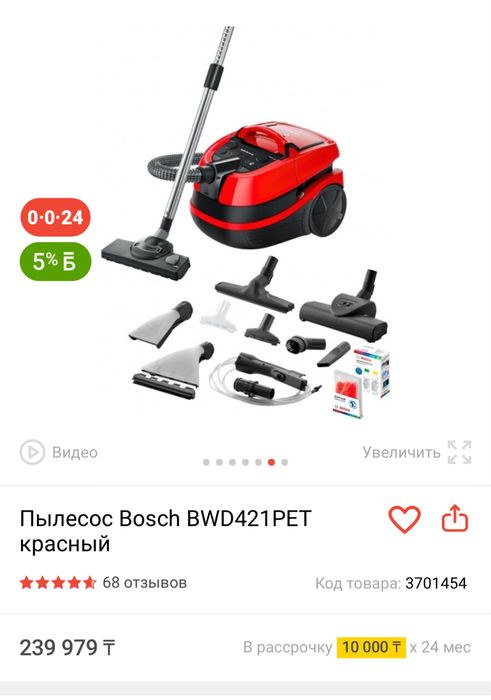
Task: Jump to the last image indicator dot
Action: [284, 462]
